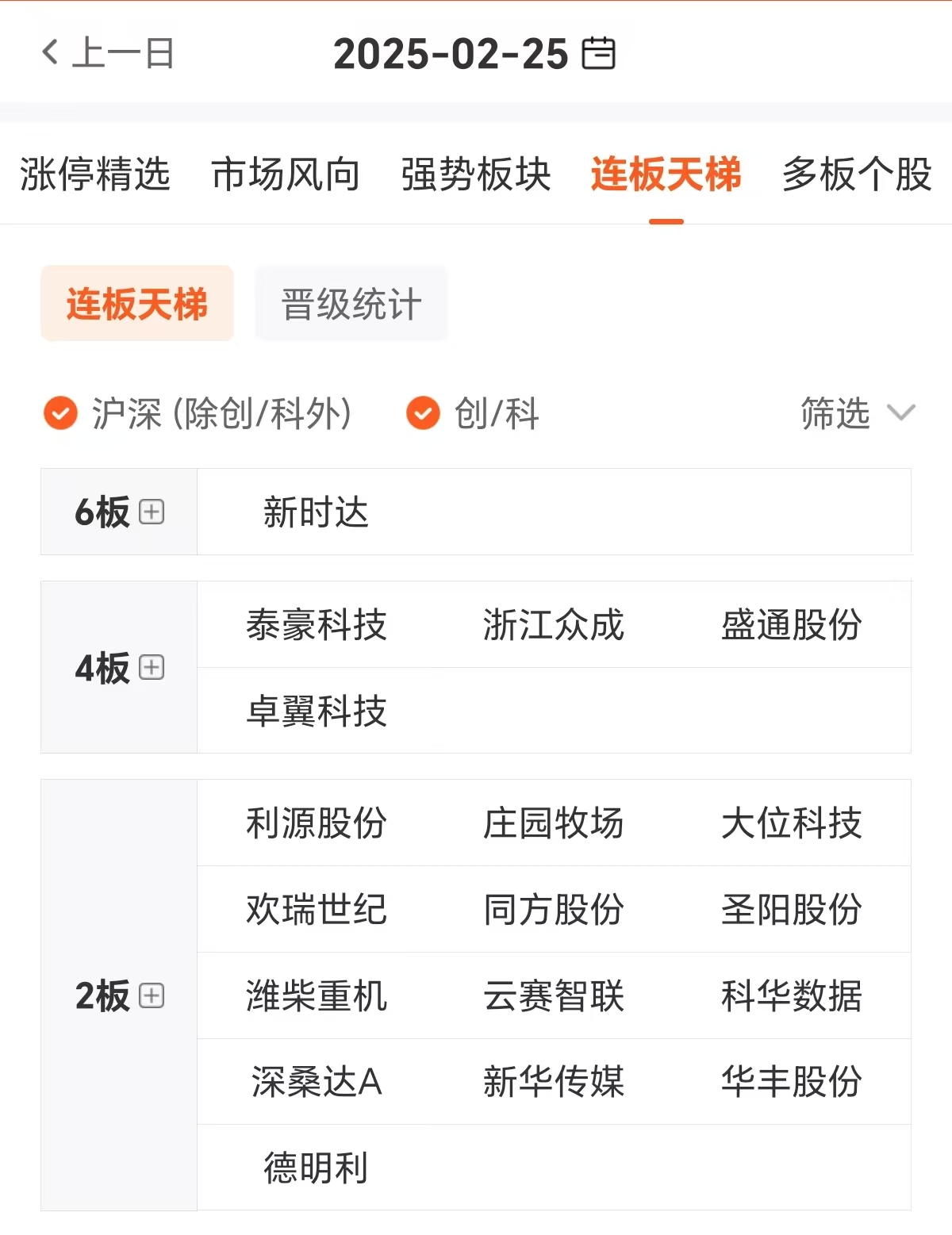This screenshot has width=952, height=1235.
Task: Open the 强势板块 tab
Action: point(474,176)
